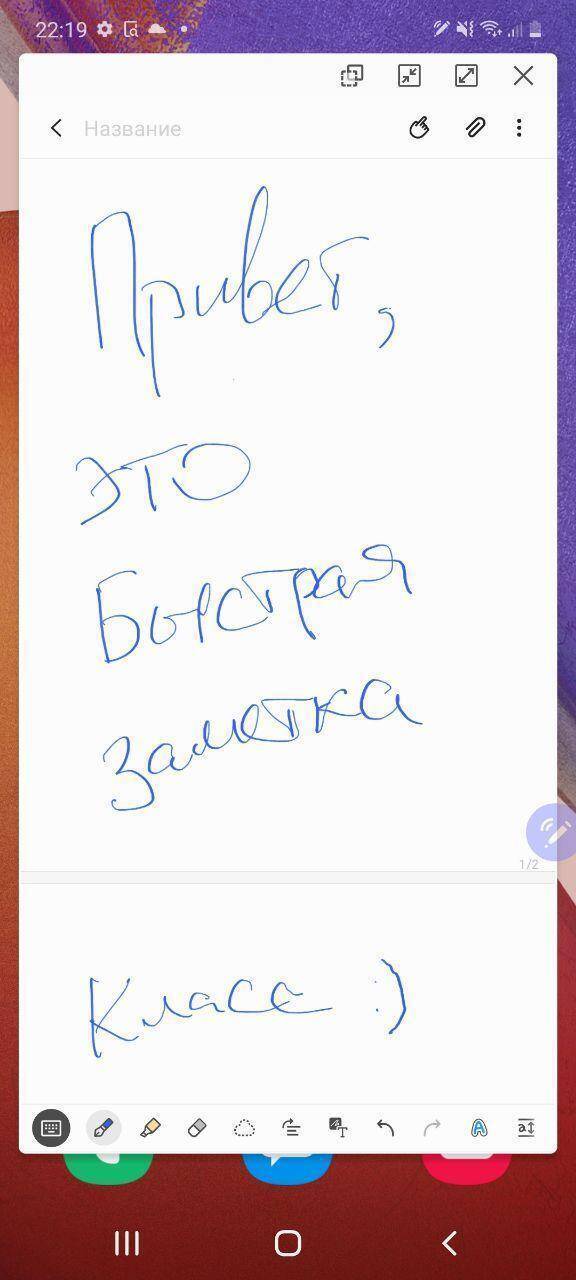Activate the lasso selection tool

(x=244, y=1128)
